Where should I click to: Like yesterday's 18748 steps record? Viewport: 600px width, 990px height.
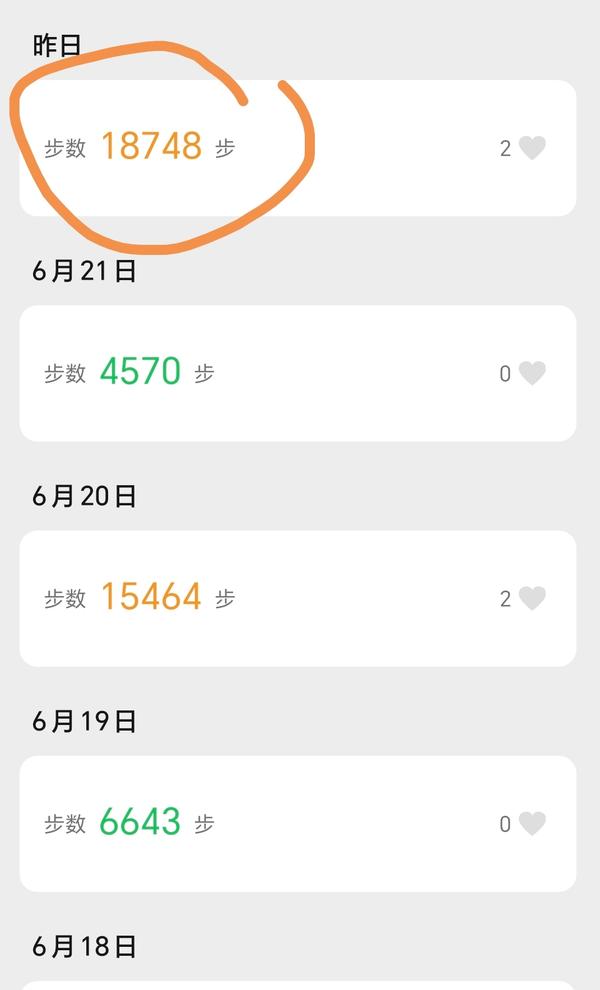(532, 148)
